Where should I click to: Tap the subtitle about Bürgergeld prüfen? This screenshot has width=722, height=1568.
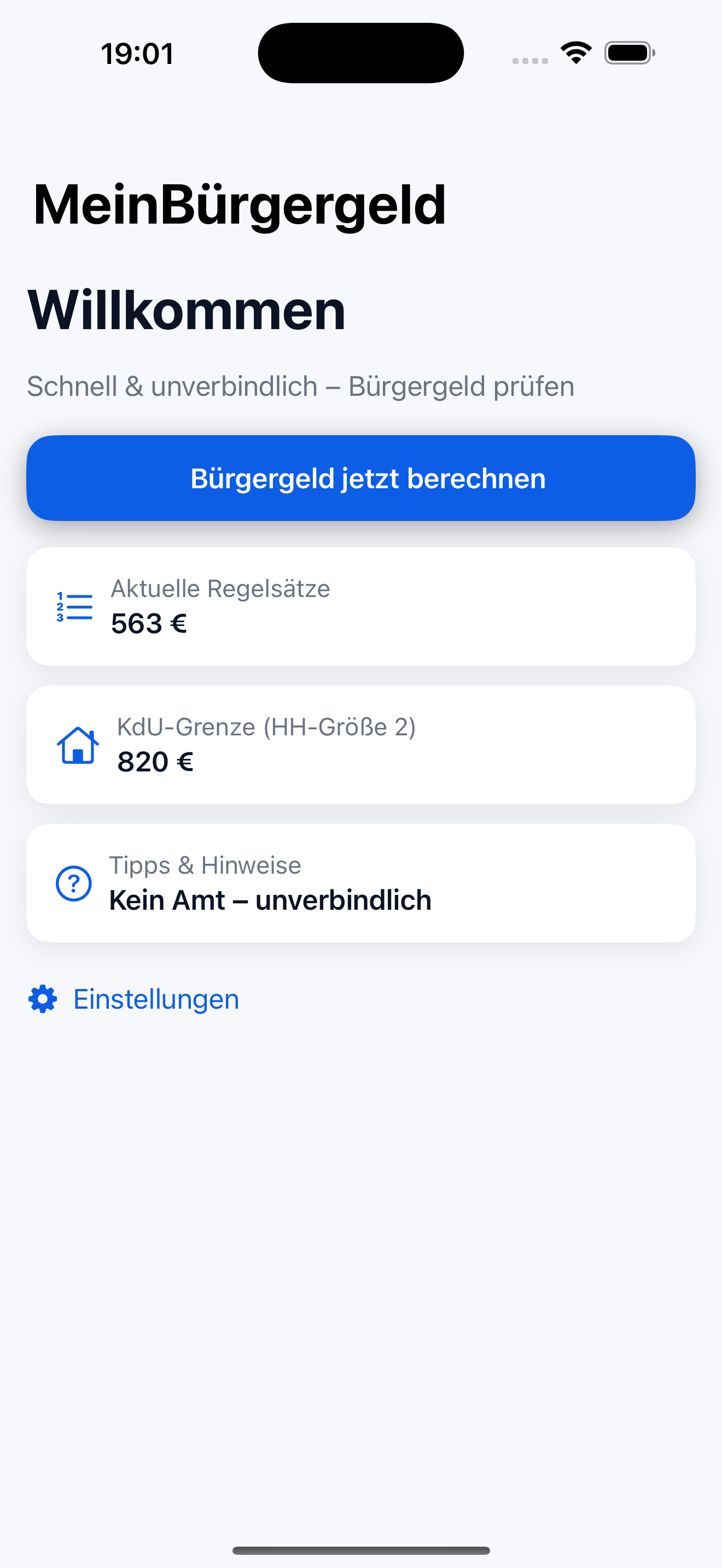pyautogui.click(x=301, y=386)
